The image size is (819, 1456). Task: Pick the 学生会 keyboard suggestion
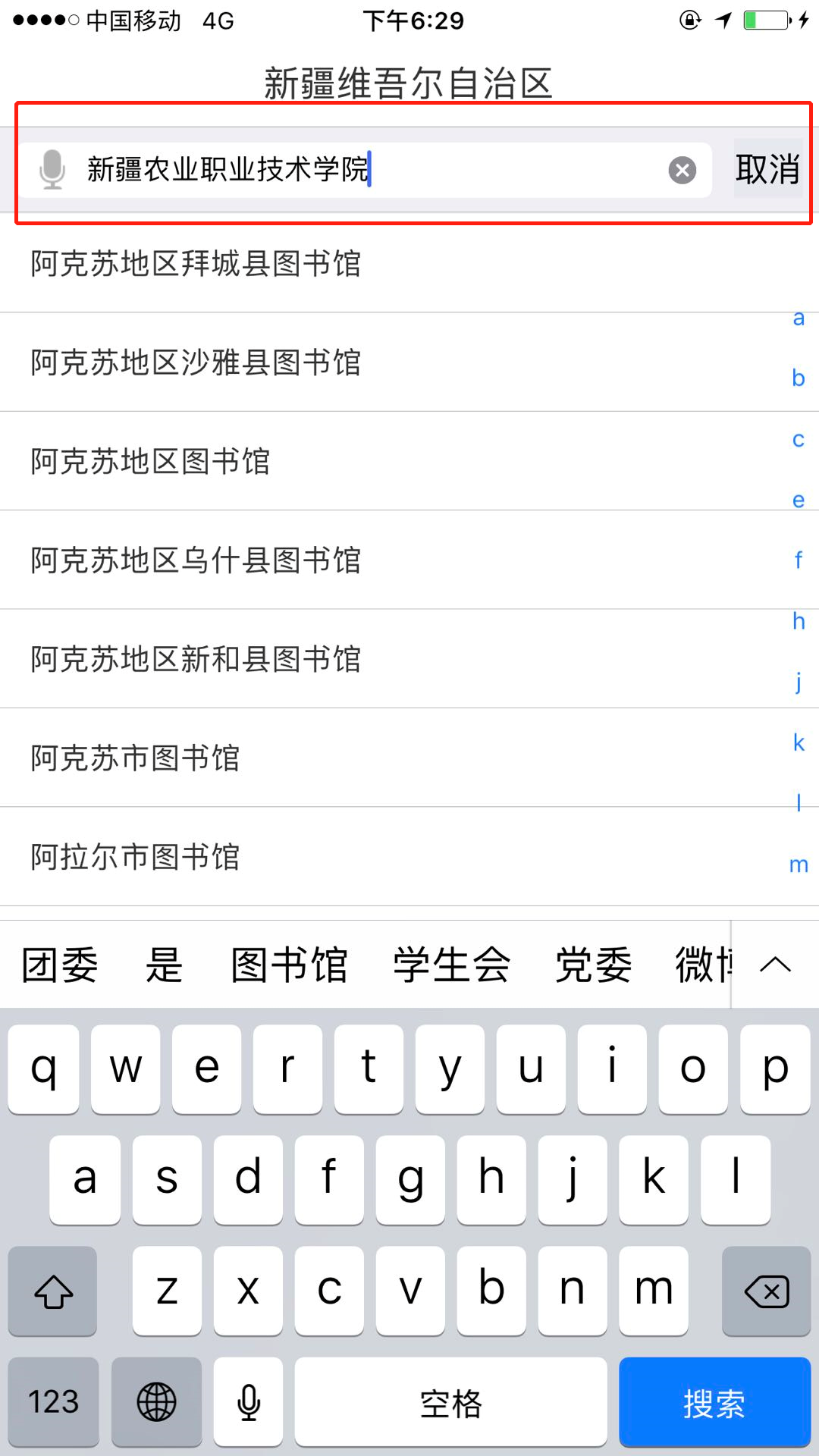pyautogui.click(x=451, y=965)
